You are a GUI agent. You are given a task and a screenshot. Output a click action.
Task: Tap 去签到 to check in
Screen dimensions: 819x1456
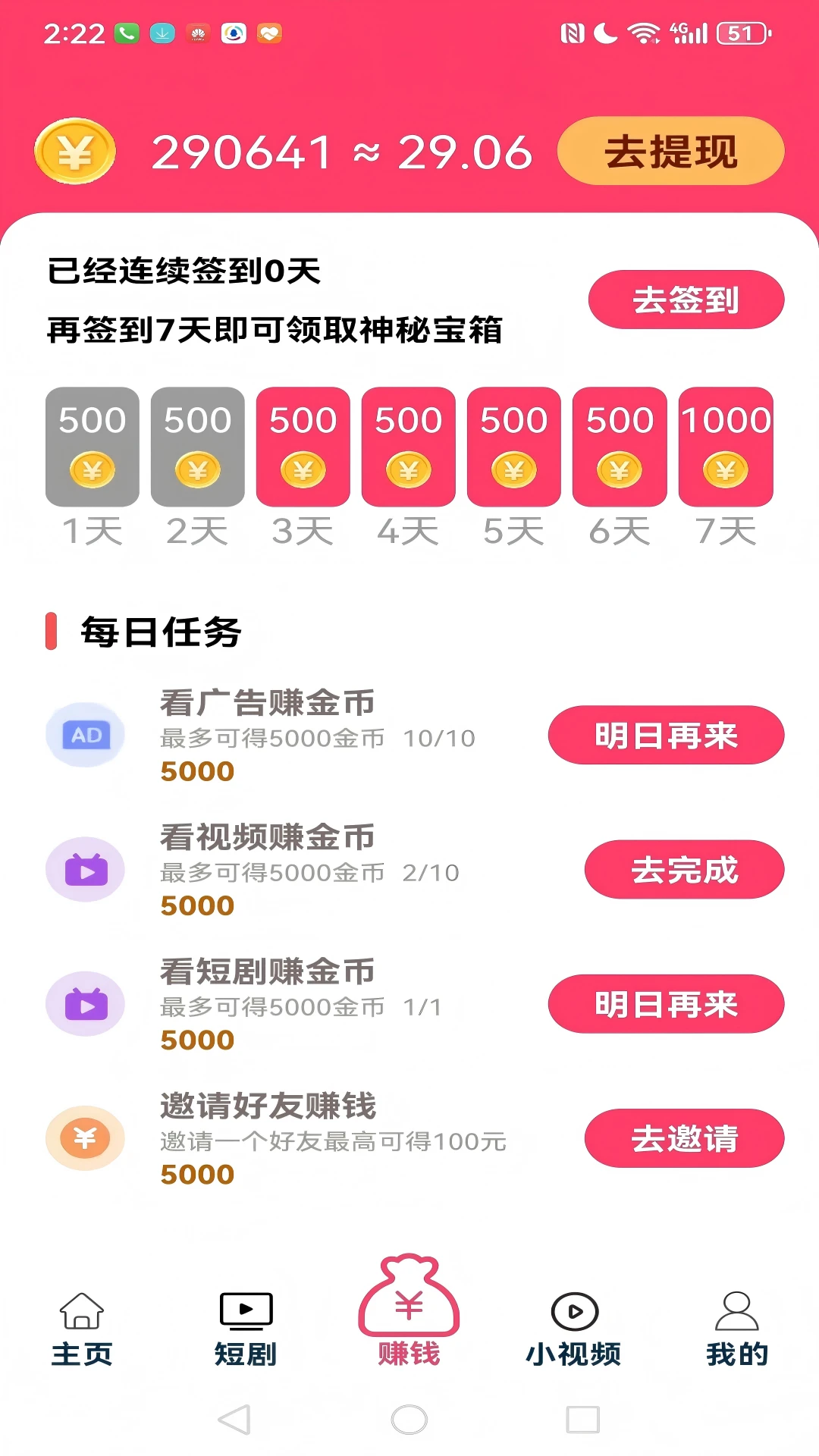(686, 300)
